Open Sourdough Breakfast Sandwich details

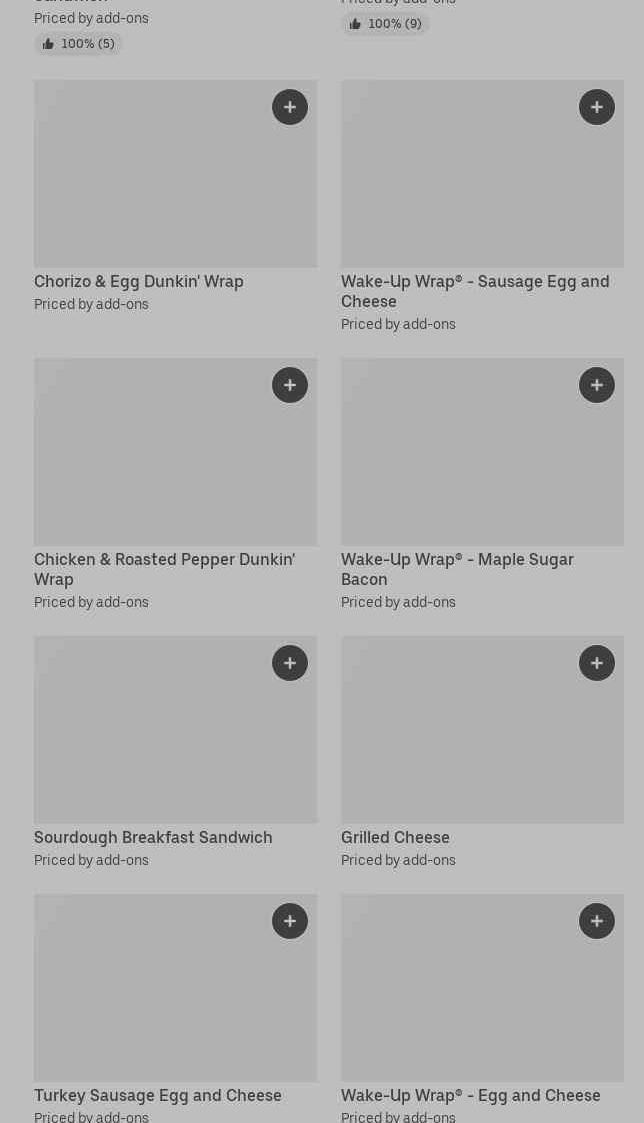point(153,838)
